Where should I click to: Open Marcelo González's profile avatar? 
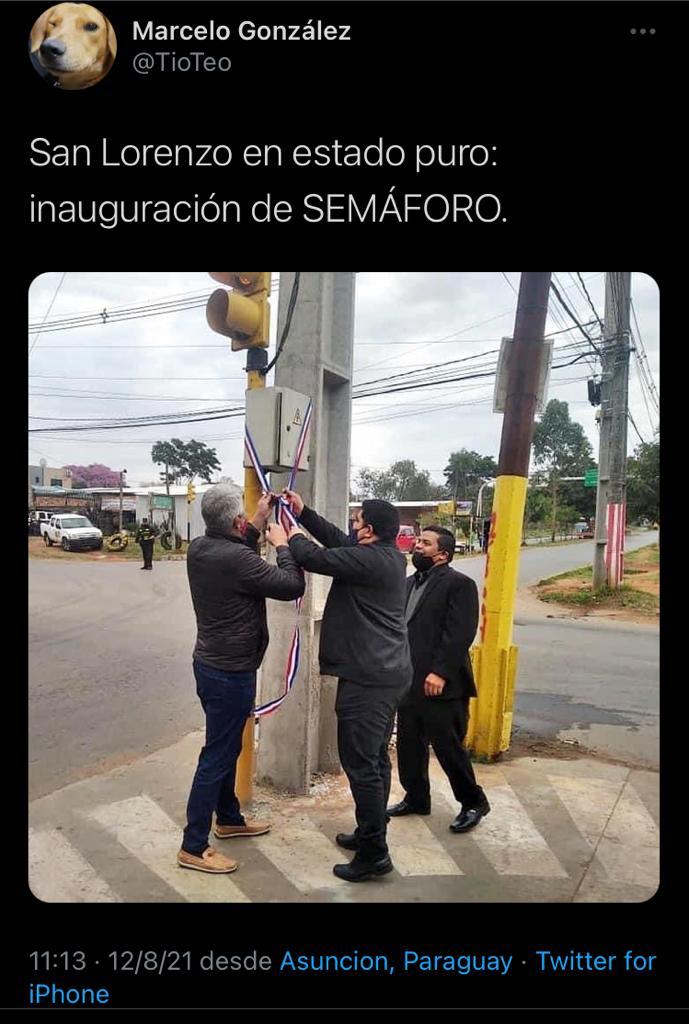(72, 46)
